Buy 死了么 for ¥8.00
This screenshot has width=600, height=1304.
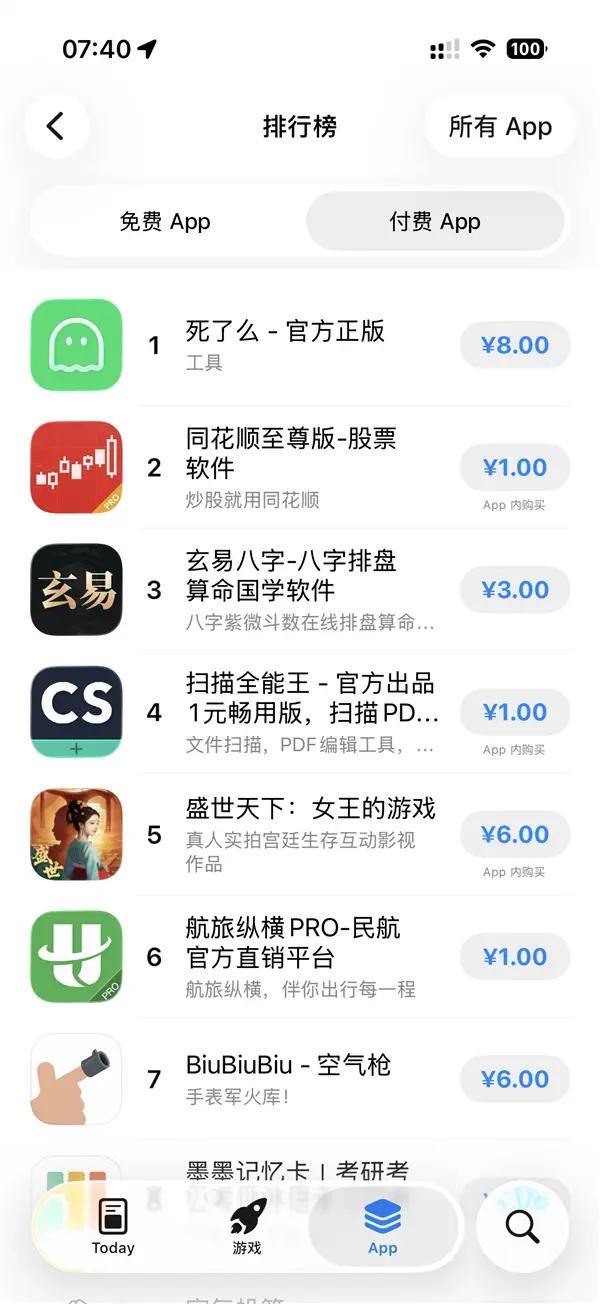tap(515, 346)
